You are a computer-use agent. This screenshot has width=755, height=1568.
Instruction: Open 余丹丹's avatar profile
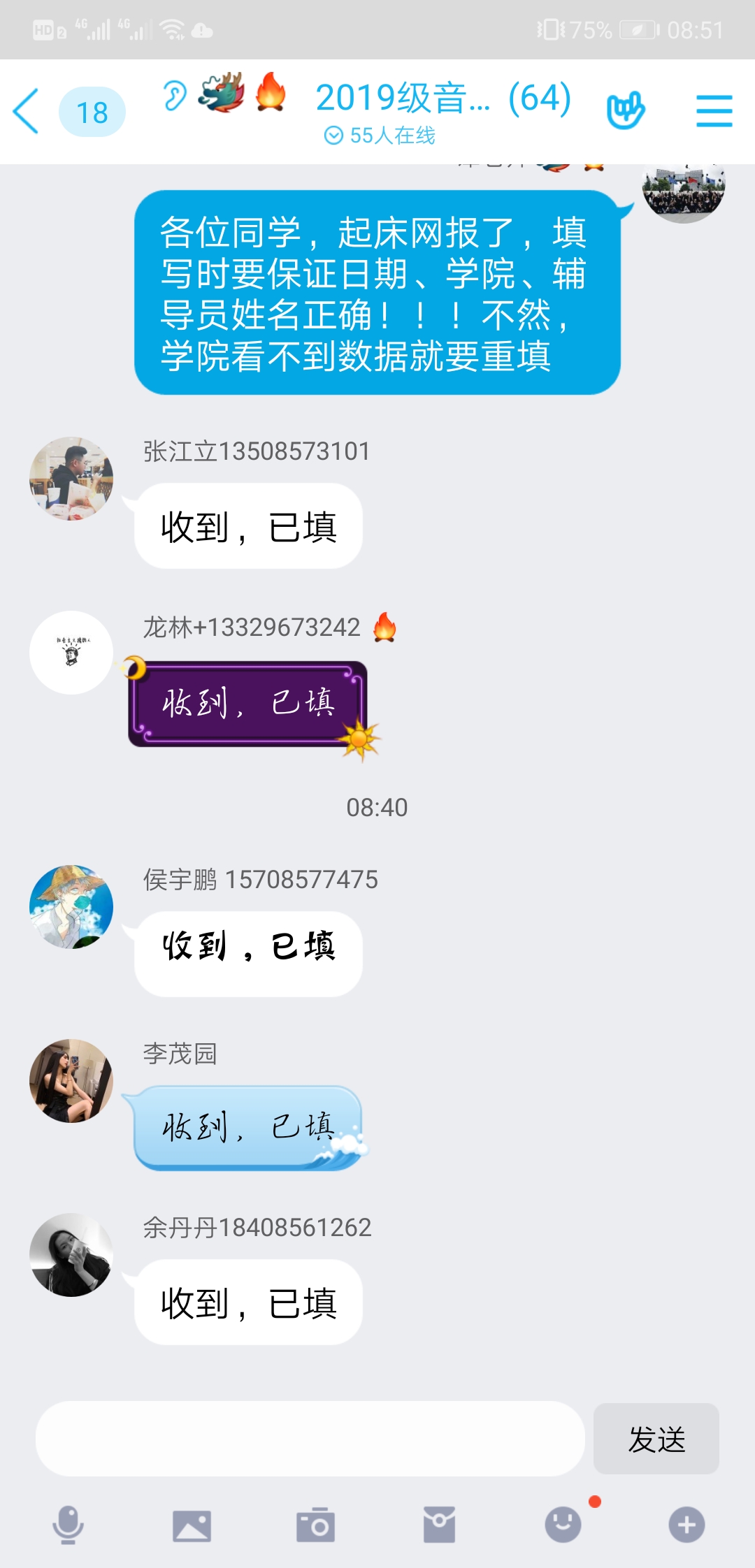point(71,1255)
